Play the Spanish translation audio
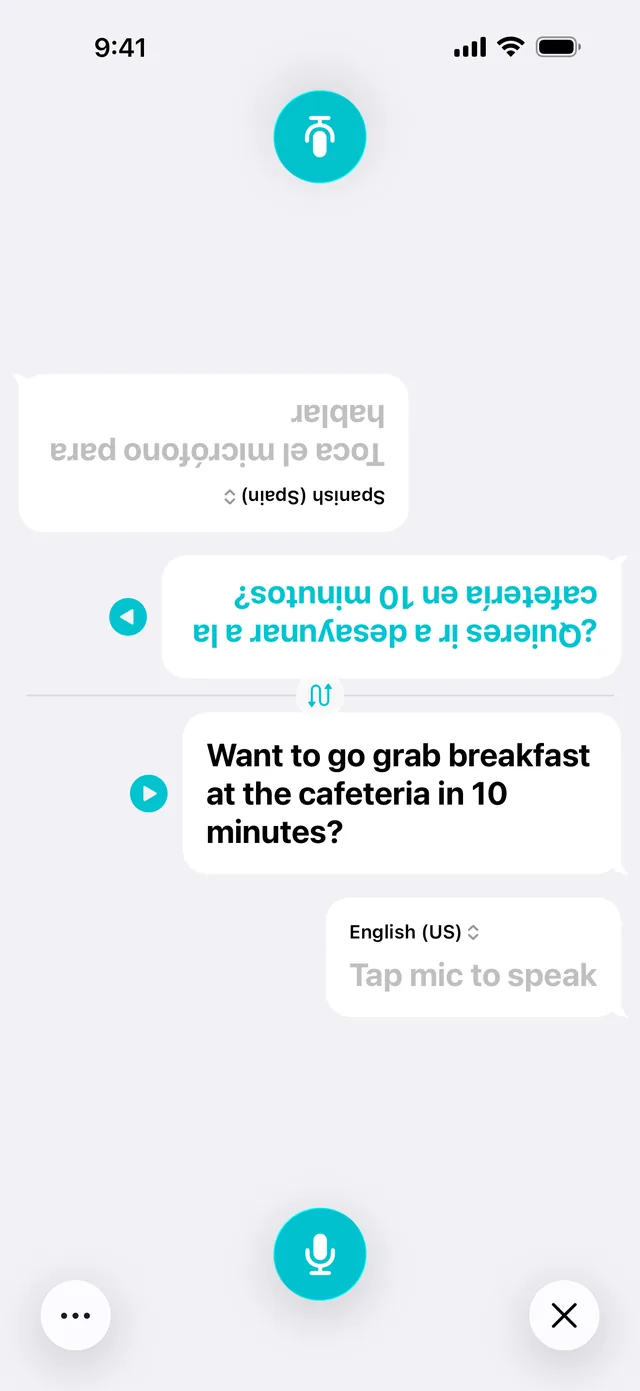 pos(128,617)
